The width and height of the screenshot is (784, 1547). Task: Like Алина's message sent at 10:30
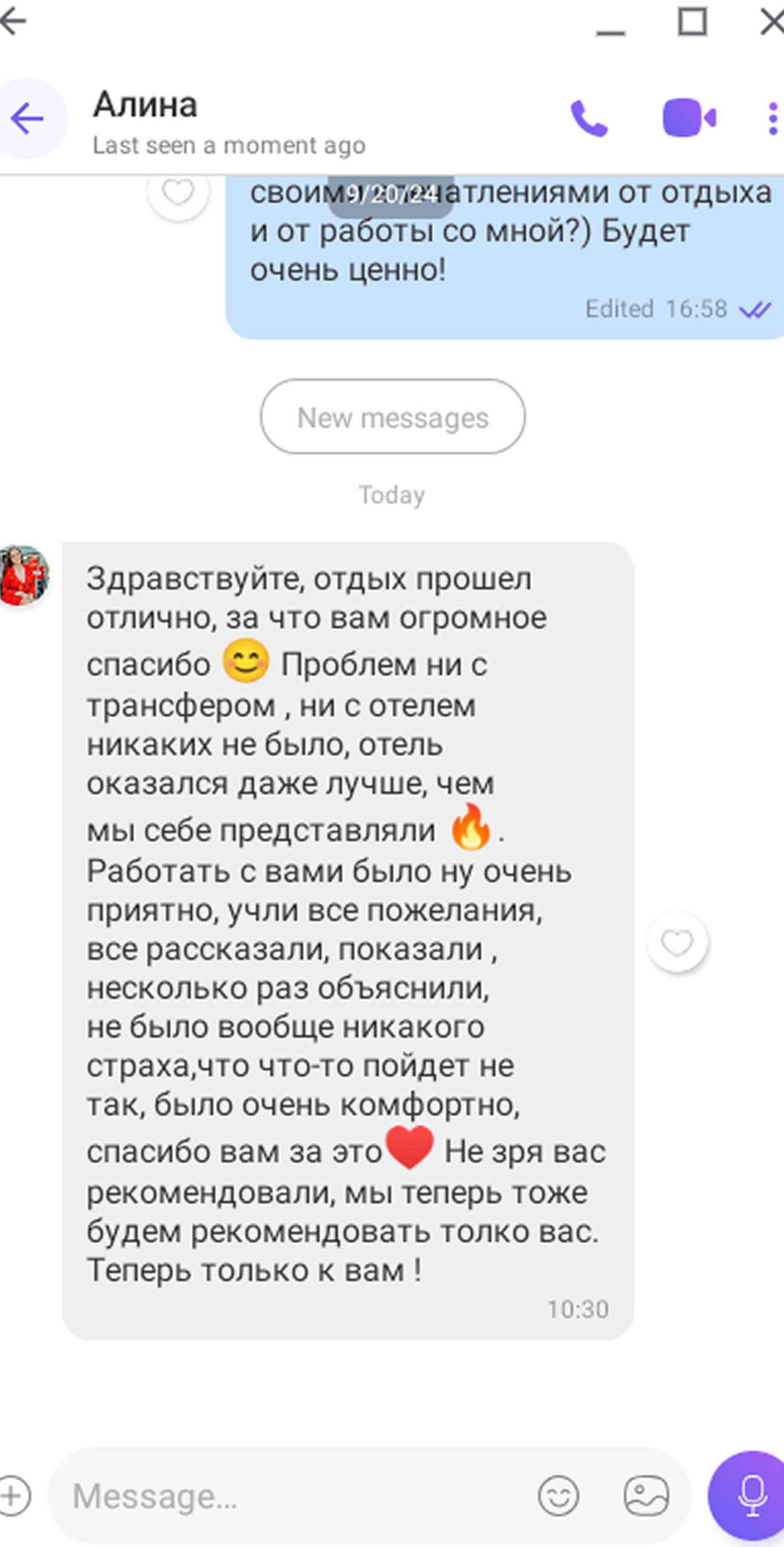pyautogui.click(x=677, y=942)
